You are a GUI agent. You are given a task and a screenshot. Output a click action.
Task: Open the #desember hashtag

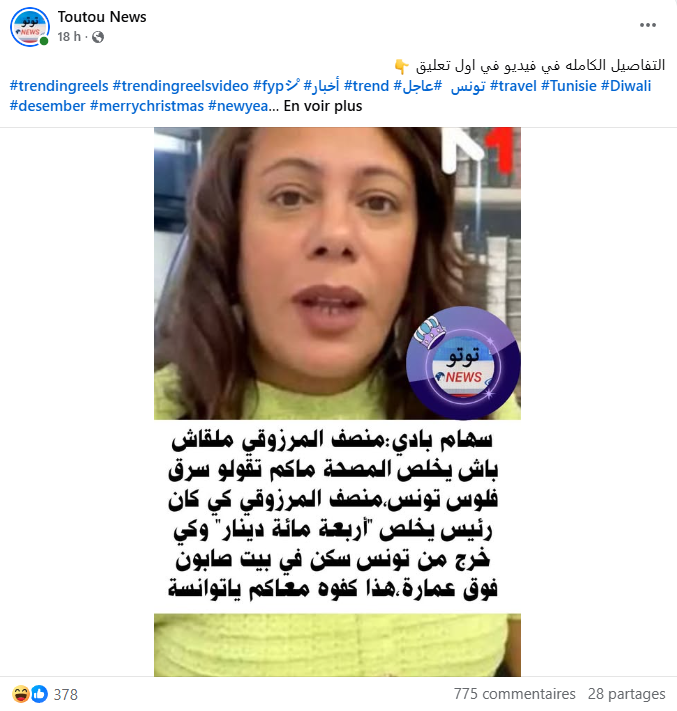(46, 106)
